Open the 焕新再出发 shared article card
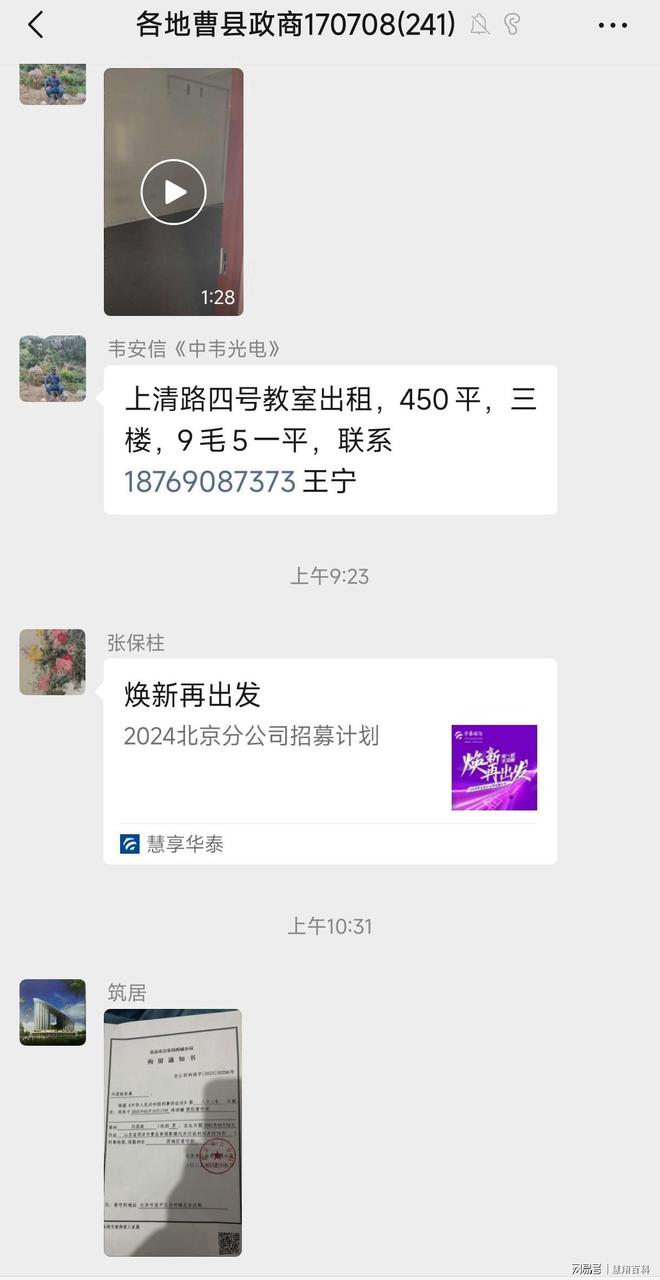This screenshot has width=660, height=1280. point(330,760)
